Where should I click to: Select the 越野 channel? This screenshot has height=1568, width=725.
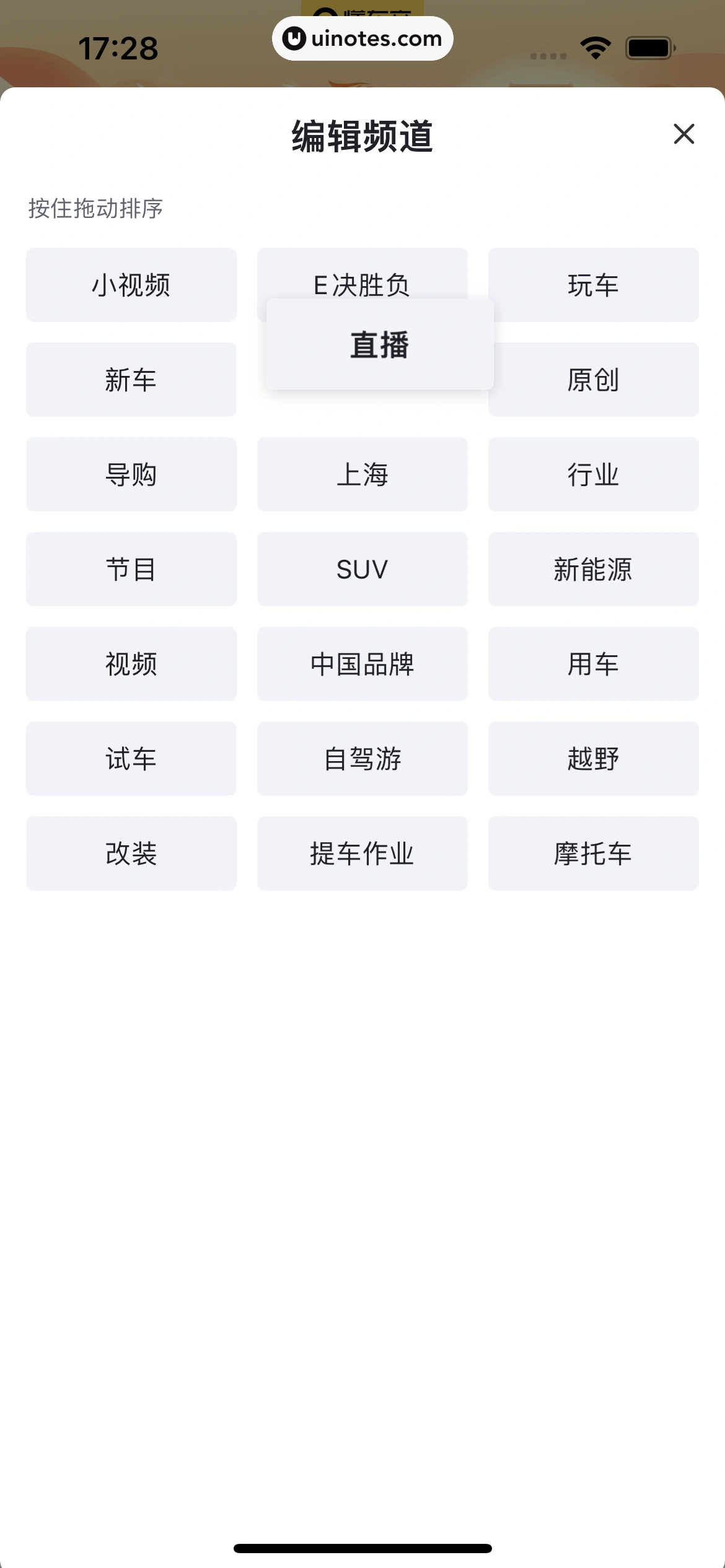[593, 759]
